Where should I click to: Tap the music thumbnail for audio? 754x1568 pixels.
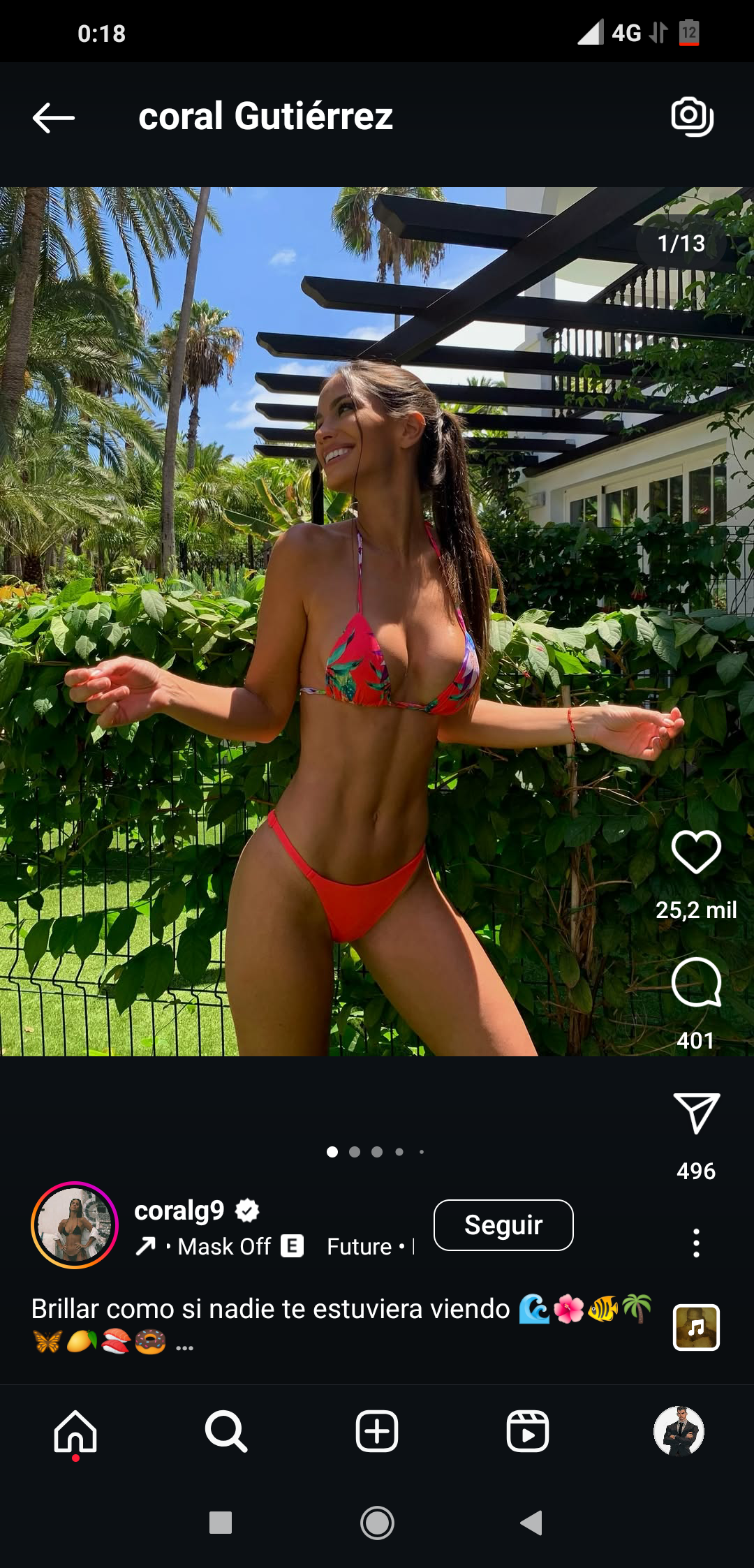tap(695, 1327)
